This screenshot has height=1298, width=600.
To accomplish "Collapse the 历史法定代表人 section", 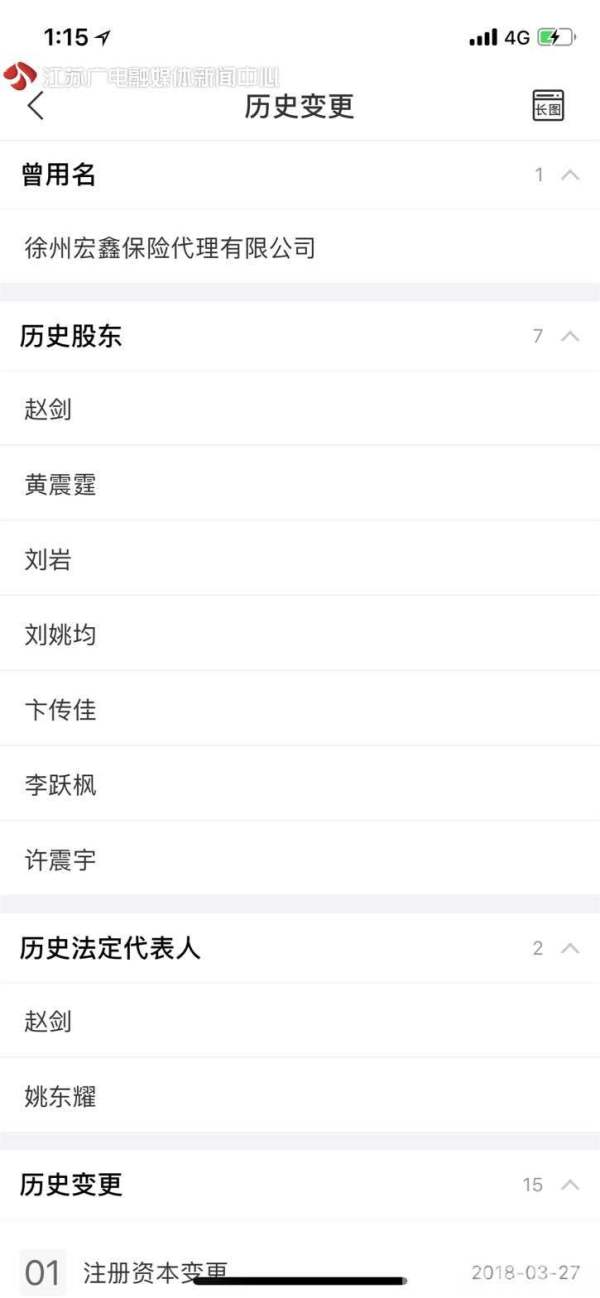I will pyautogui.click(x=570, y=948).
